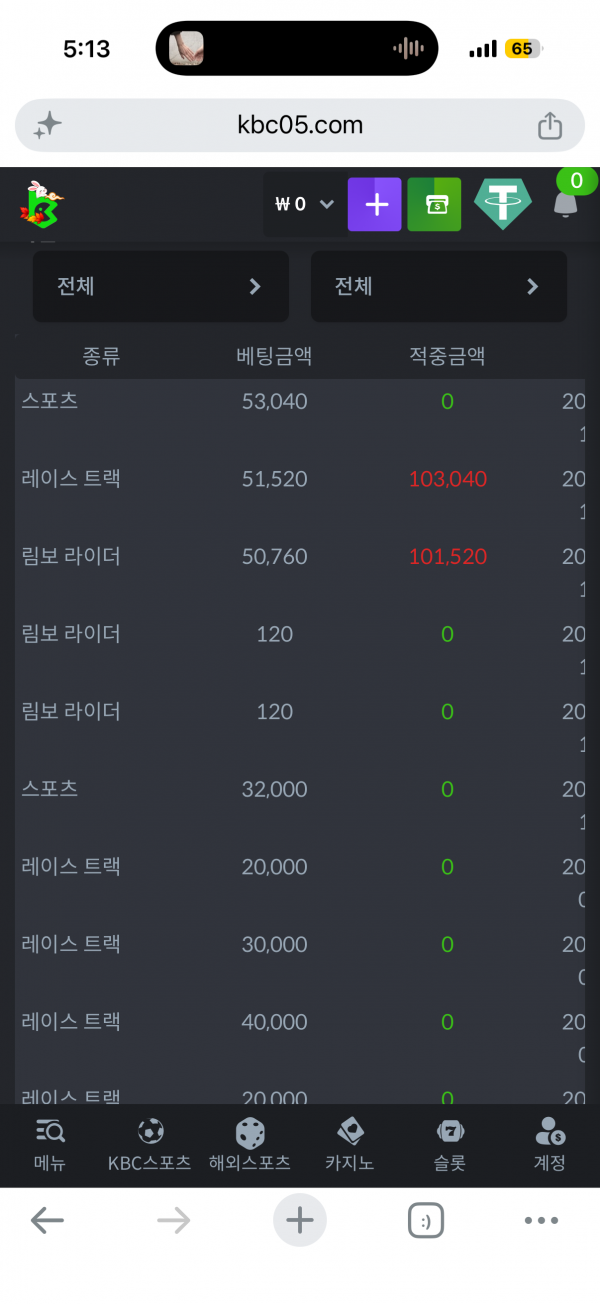Open the Tether crypto icon

503,204
